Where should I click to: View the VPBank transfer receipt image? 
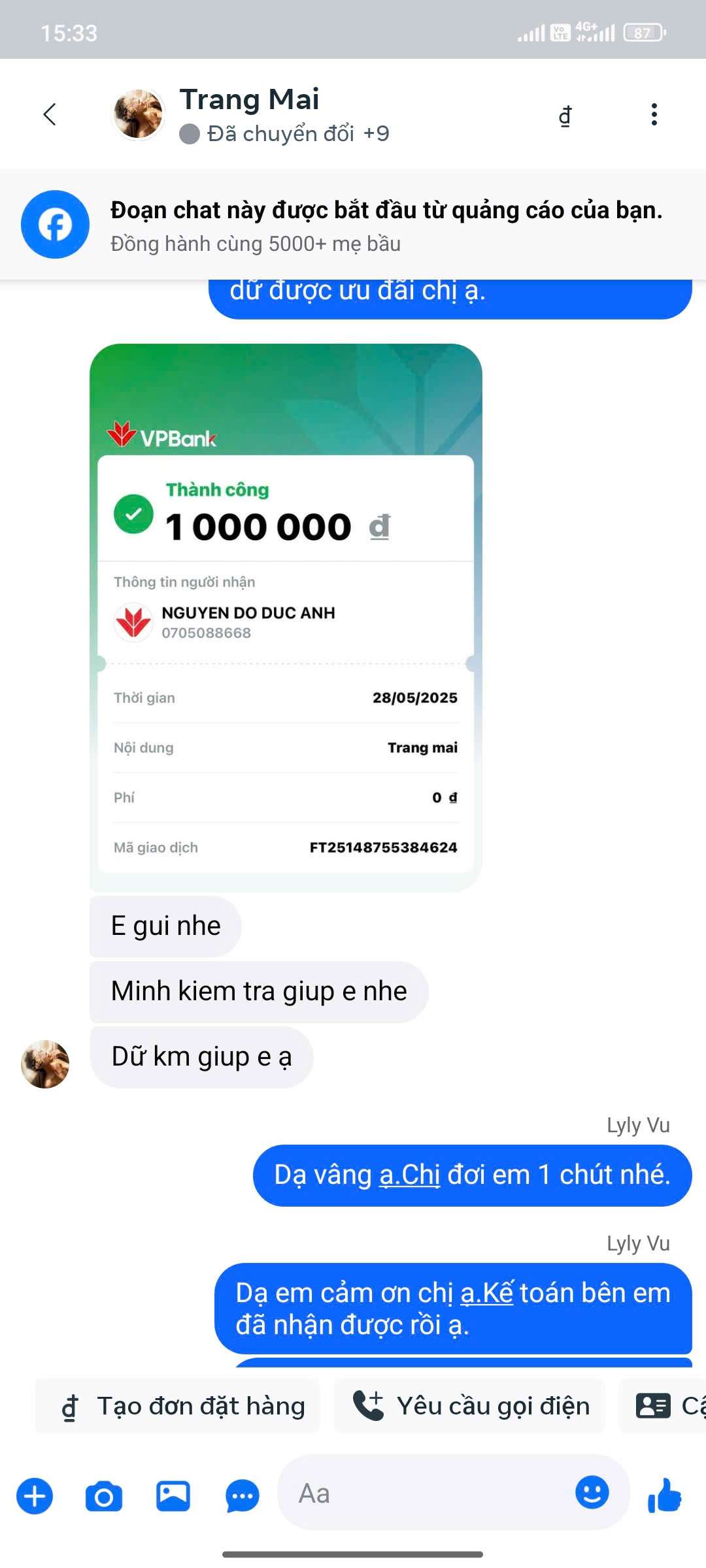tap(286, 617)
